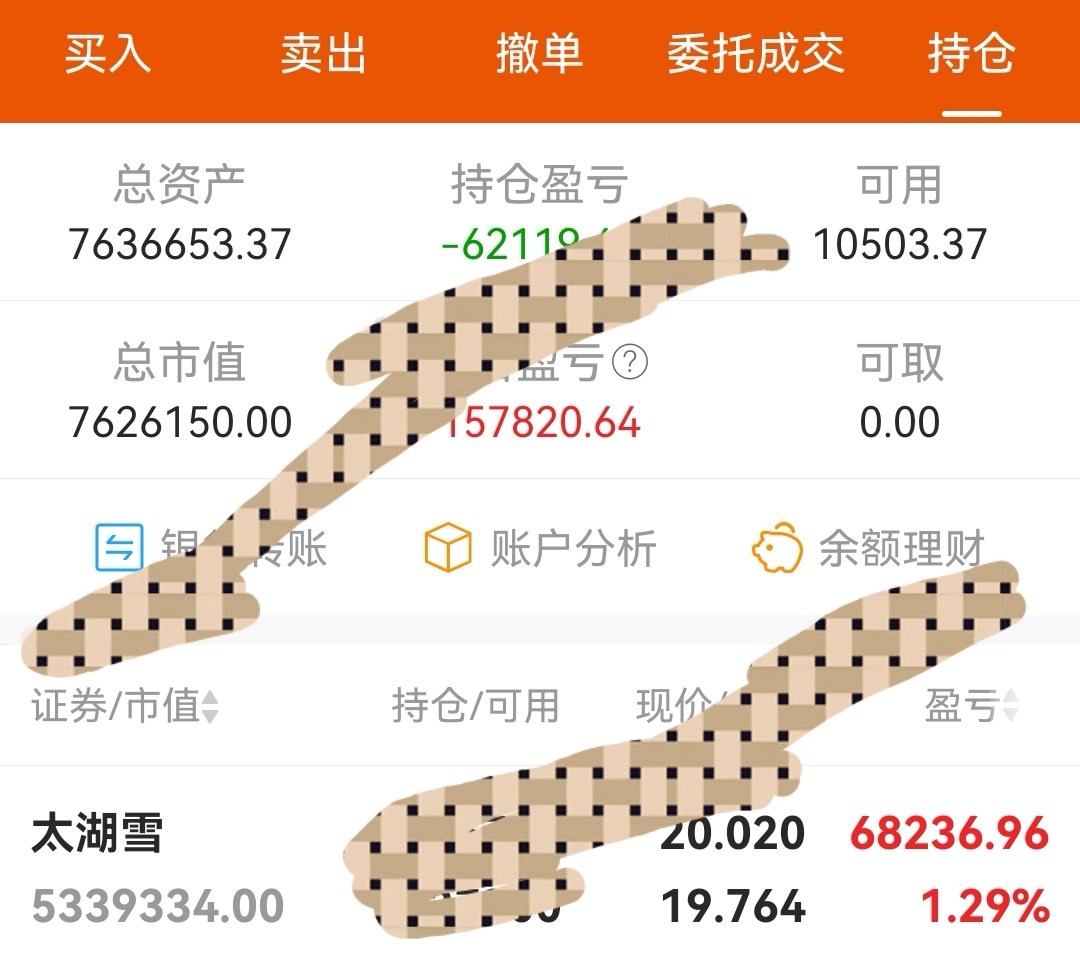Open the 撤单 tab
Image resolution: width=1080 pixels, height=958 pixels.
(x=539, y=55)
